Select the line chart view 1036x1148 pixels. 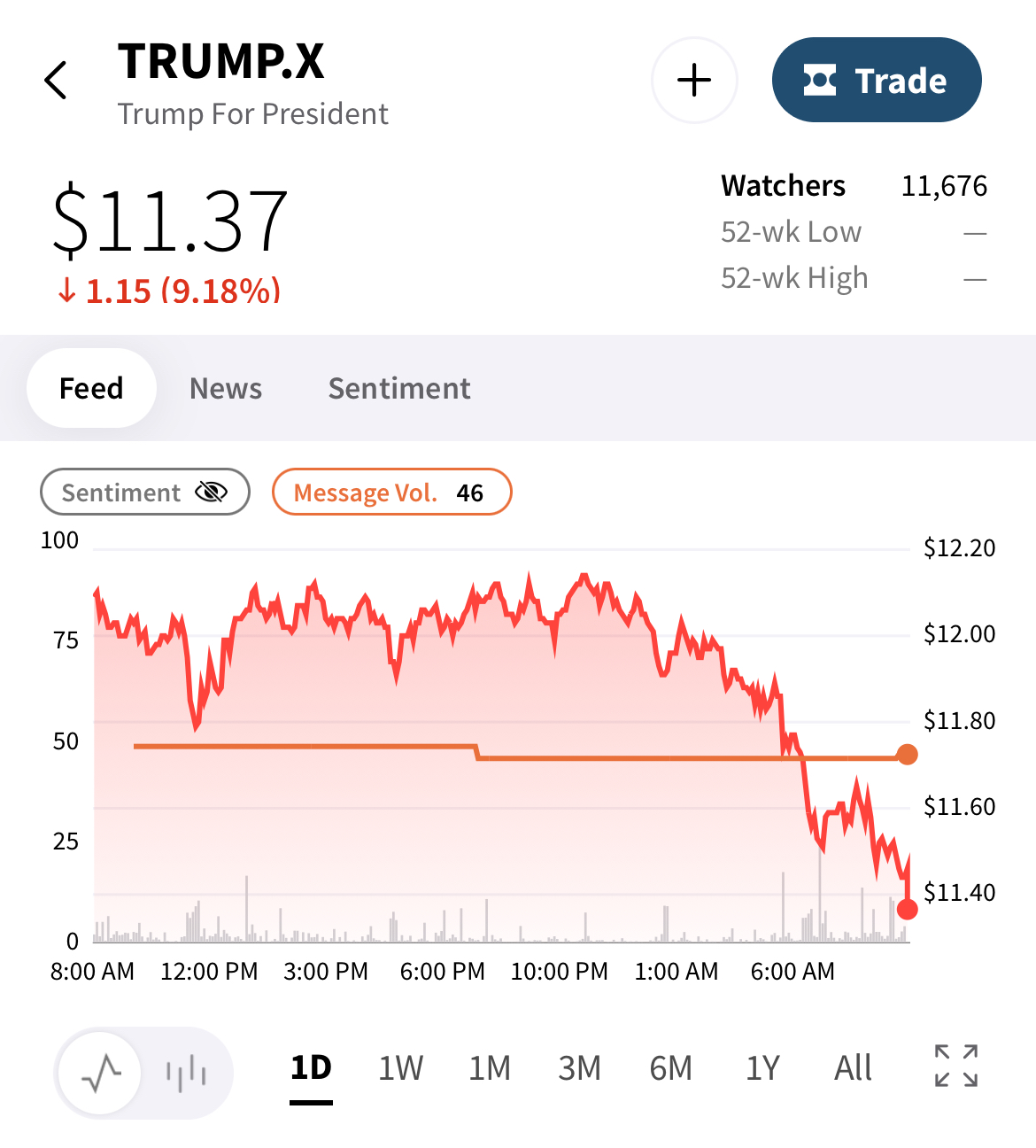(x=102, y=1073)
